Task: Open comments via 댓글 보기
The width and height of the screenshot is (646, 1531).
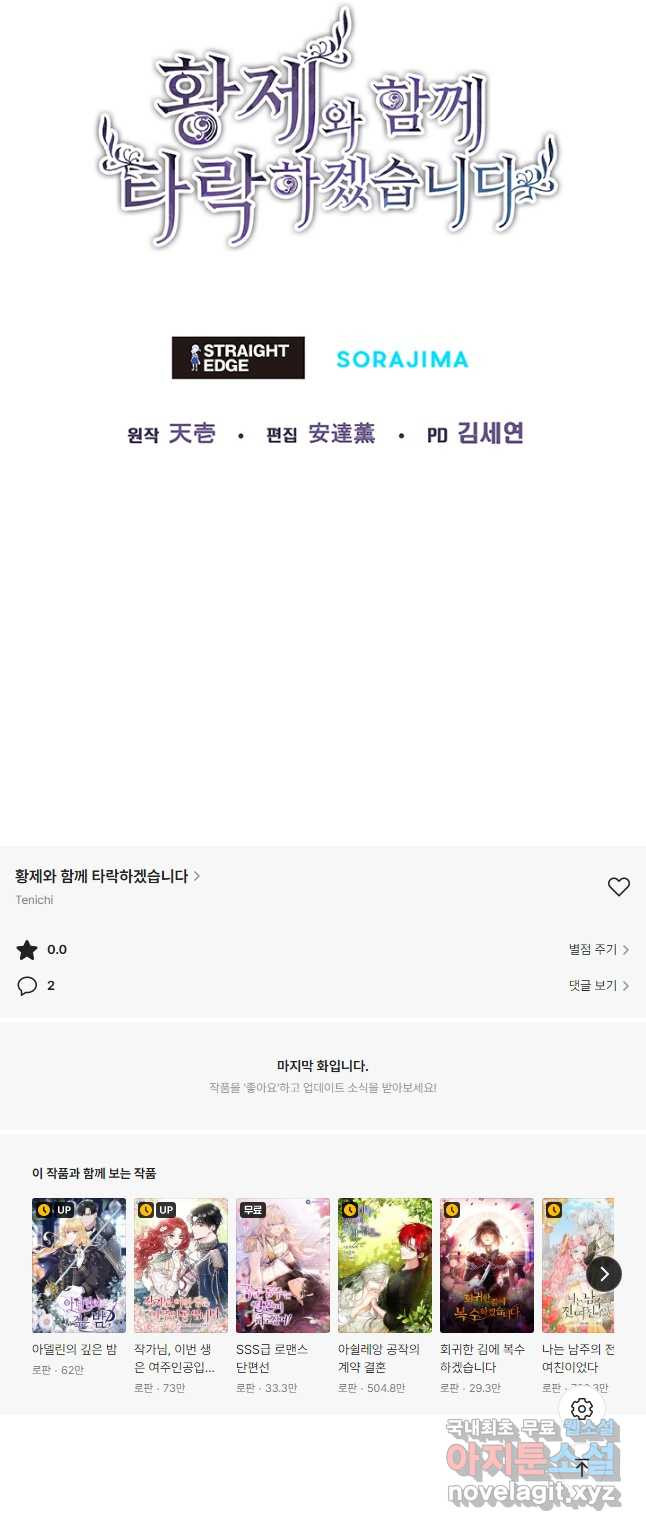Action: tap(598, 986)
